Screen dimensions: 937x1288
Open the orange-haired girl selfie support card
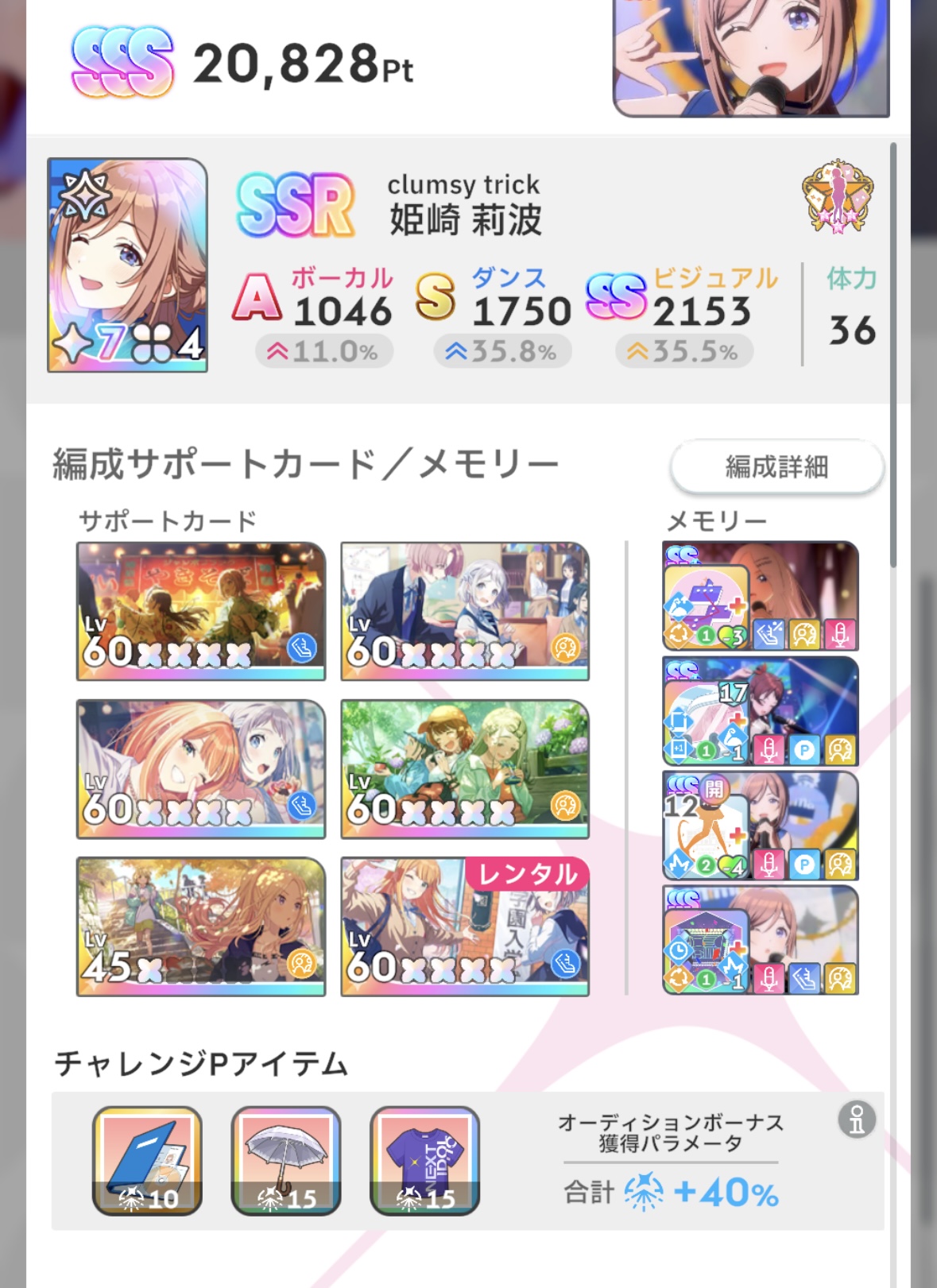(201, 769)
